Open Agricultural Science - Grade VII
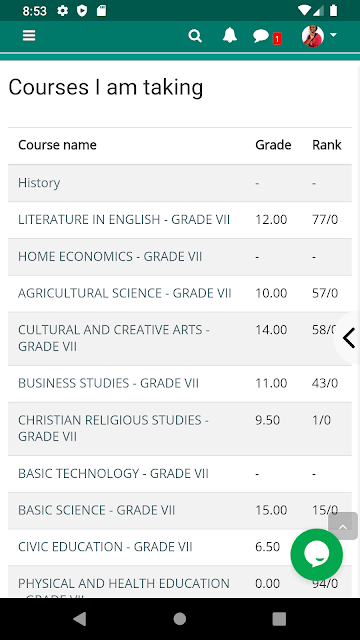This screenshot has height=640, width=360. click(x=124, y=293)
